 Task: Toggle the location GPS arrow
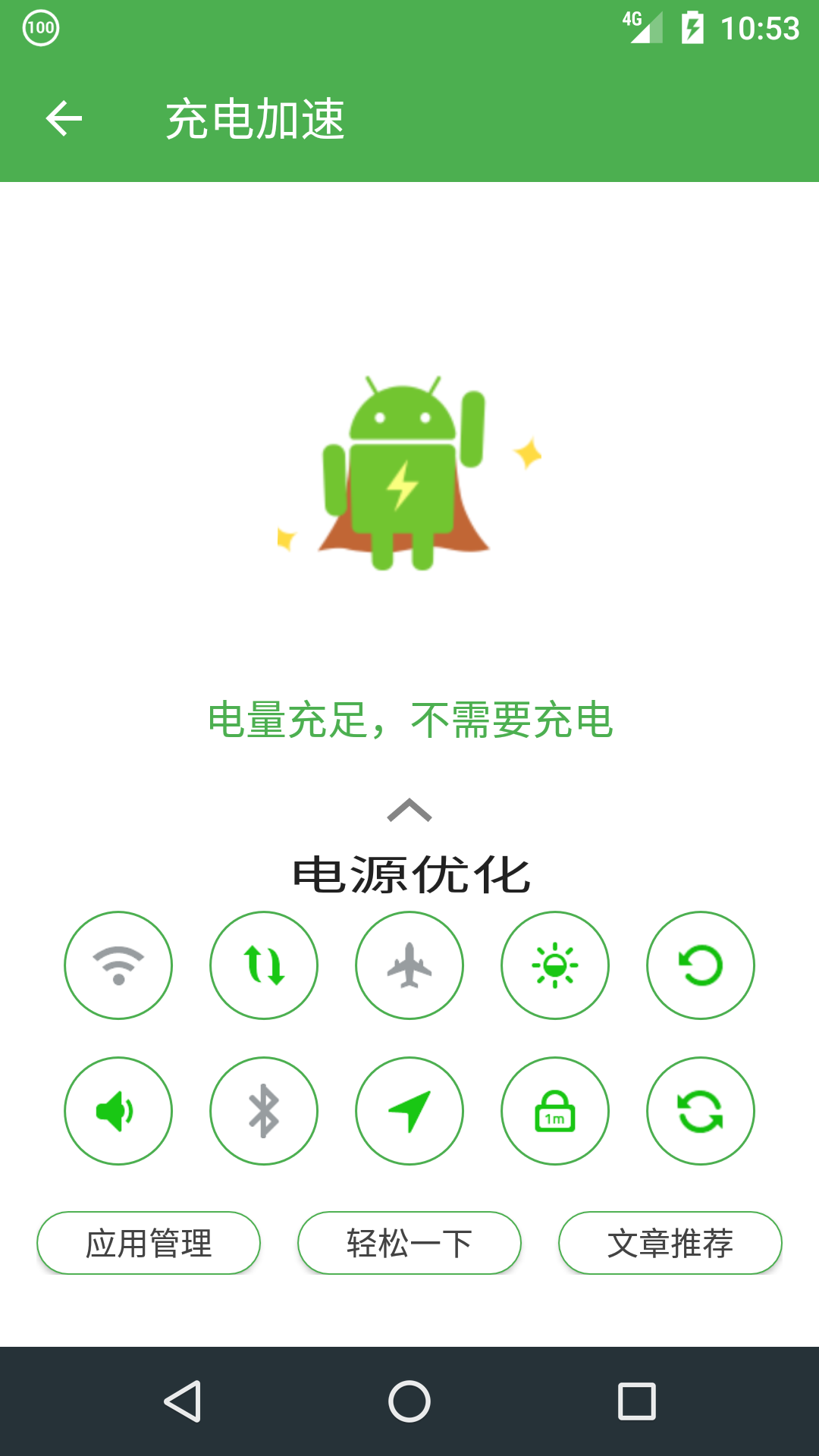(x=409, y=1111)
